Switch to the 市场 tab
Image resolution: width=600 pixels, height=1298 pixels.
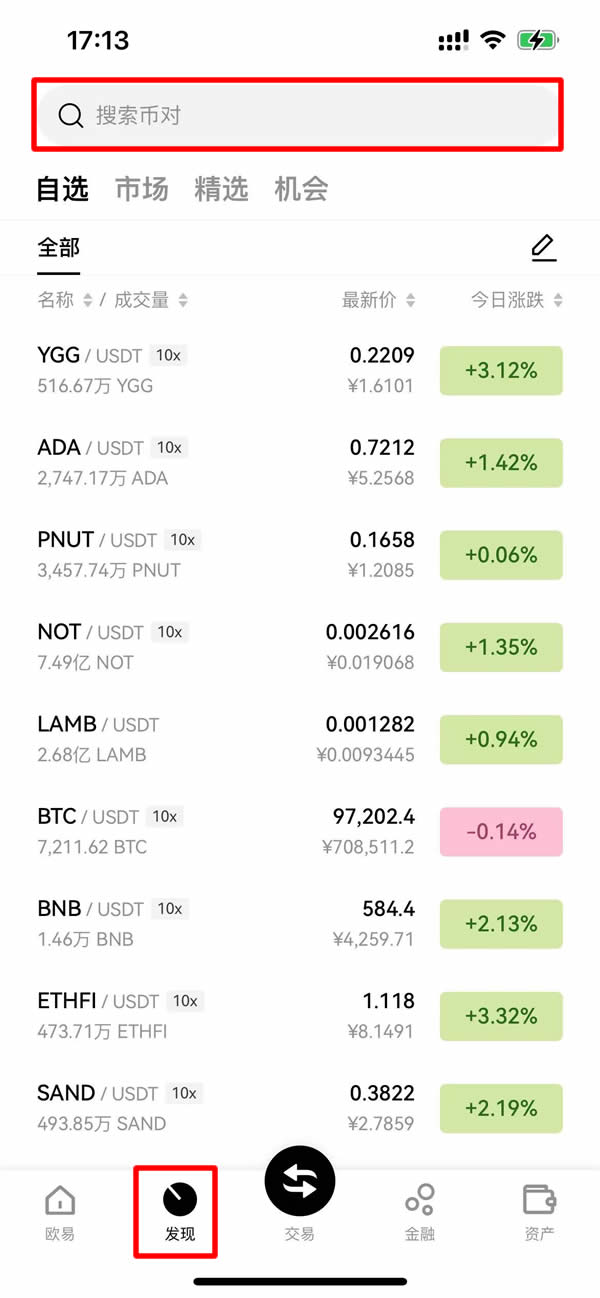pyautogui.click(x=141, y=189)
